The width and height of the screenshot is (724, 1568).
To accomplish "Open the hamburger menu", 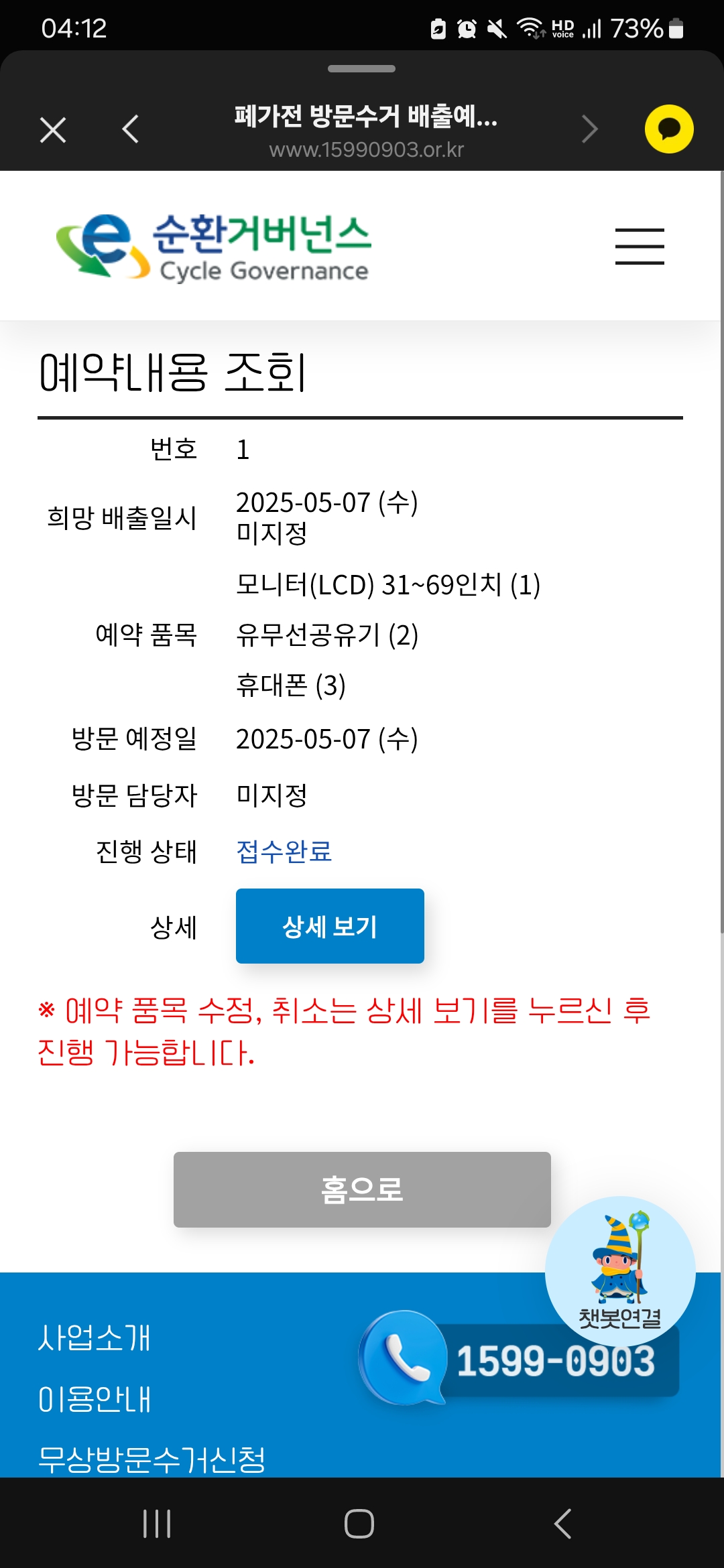I will pos(640,246).
